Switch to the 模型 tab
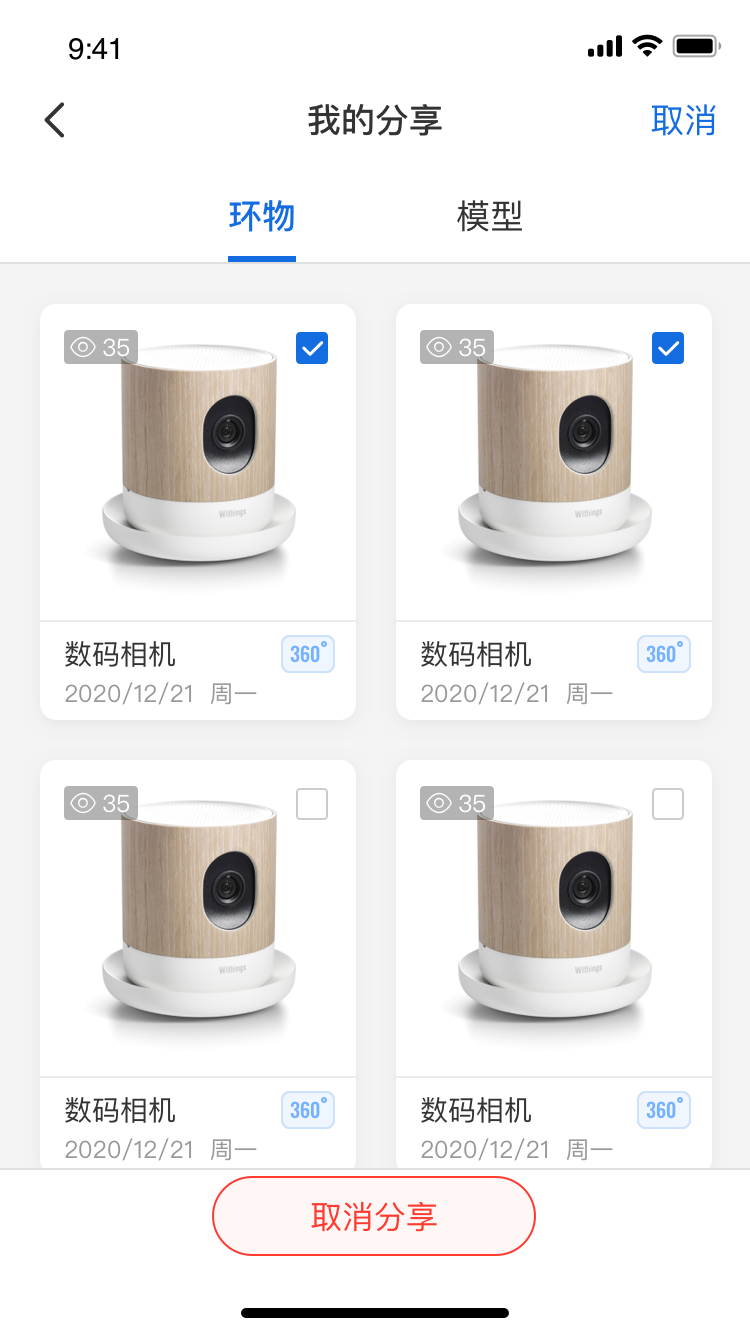The image size is (750, 1334). 490,216
